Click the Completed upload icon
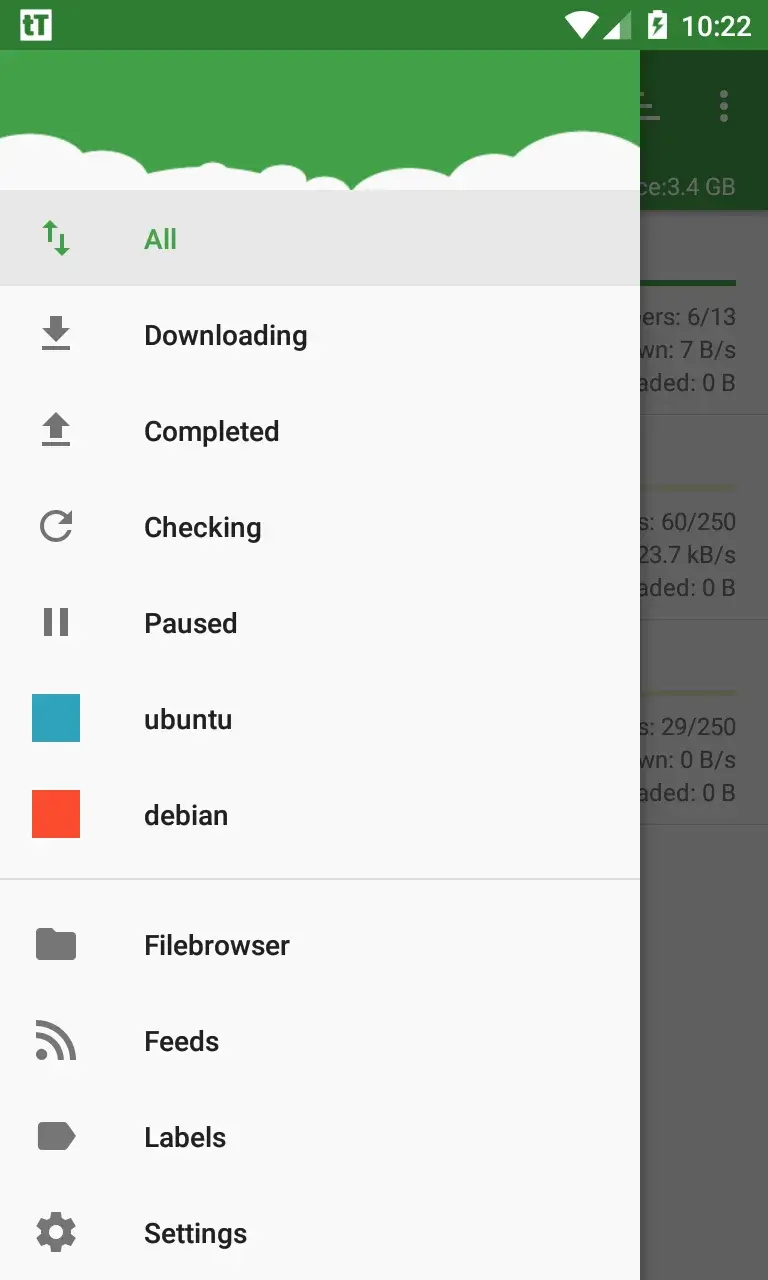 [x=55, y=430]
